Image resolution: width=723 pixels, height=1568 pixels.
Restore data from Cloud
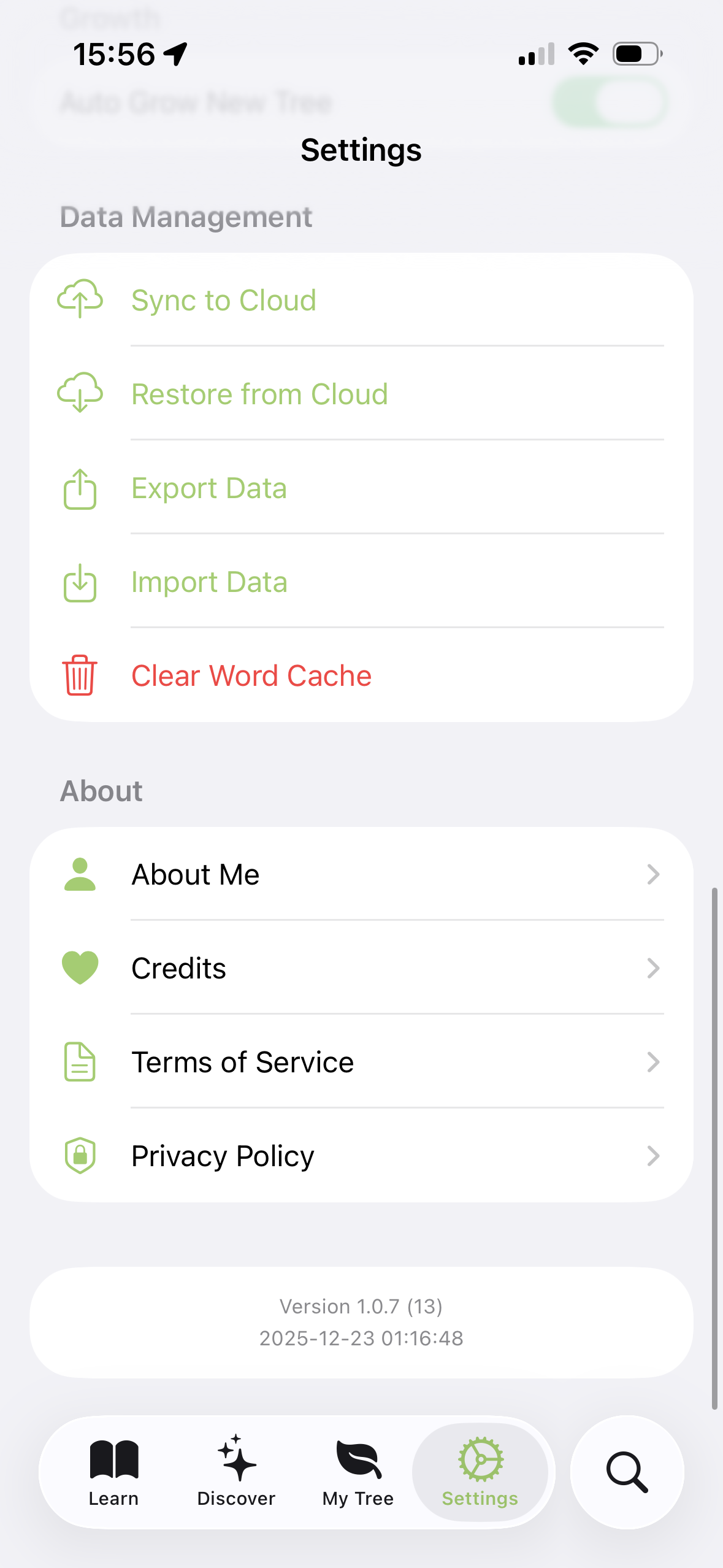click(362, 394)
